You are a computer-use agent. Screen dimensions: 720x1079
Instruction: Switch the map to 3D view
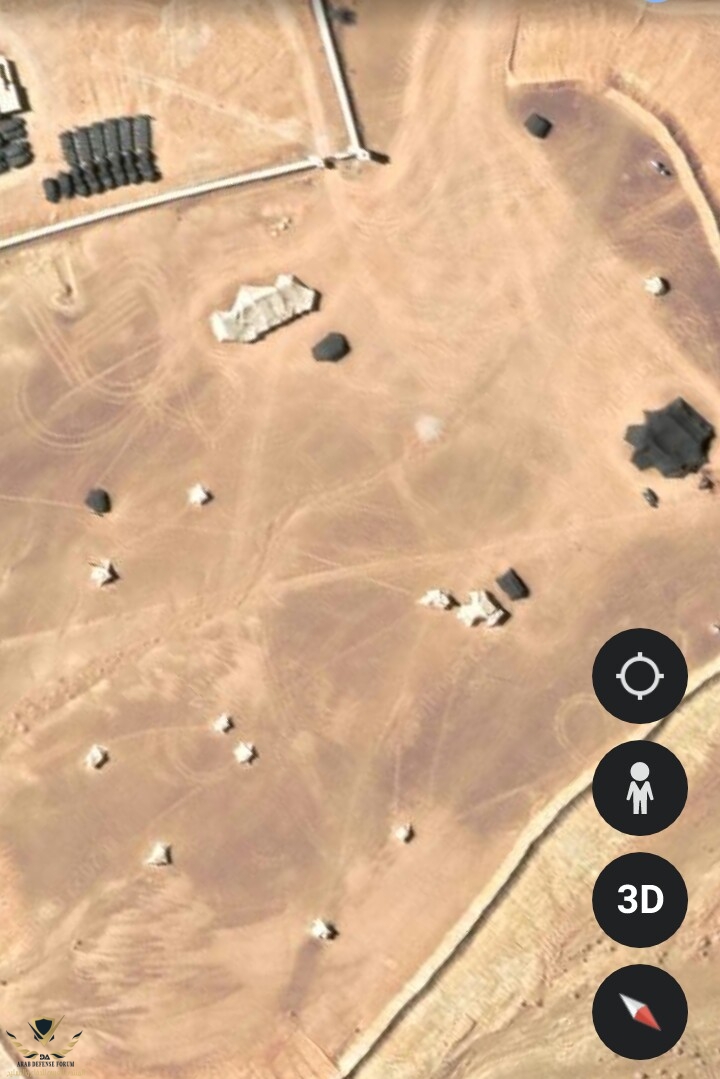point(640,900)
